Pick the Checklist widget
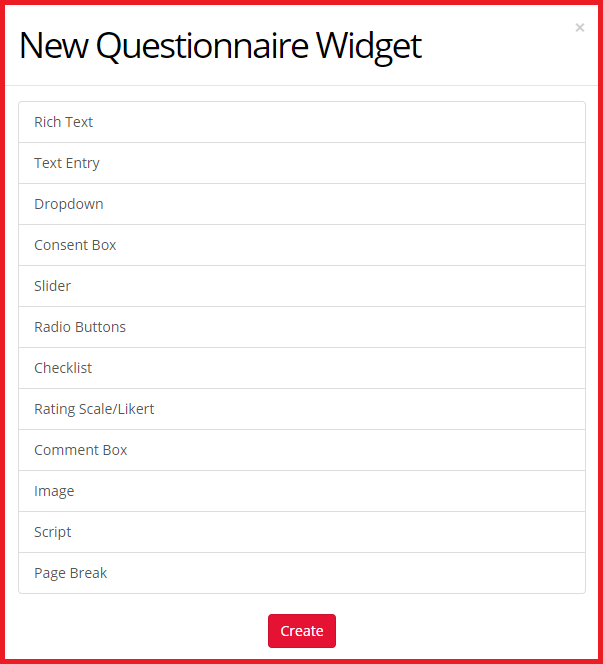The width and height of the screenshot is (603, 664). 301,368
